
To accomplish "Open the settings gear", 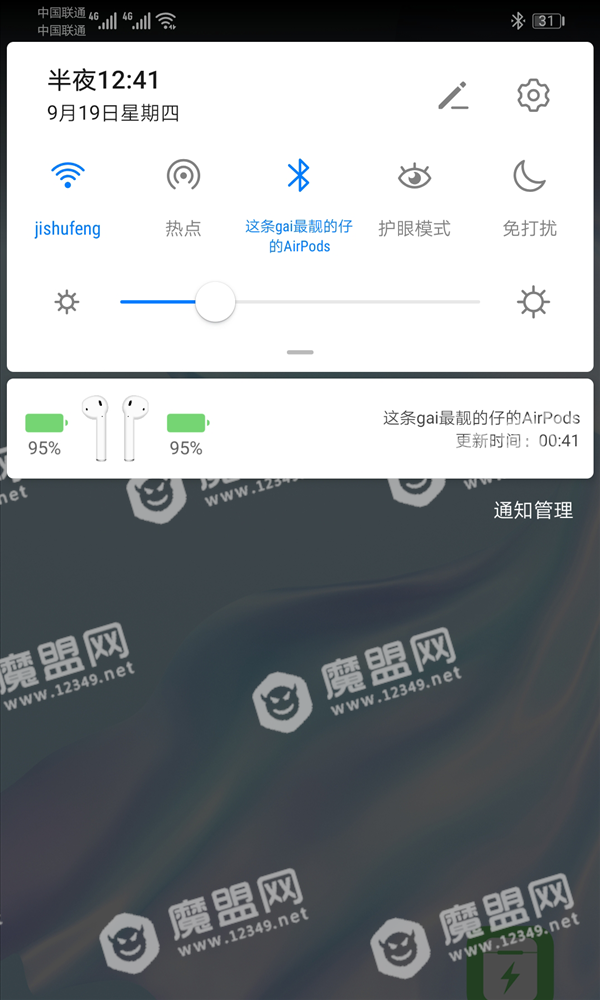I will click(533, 96).
